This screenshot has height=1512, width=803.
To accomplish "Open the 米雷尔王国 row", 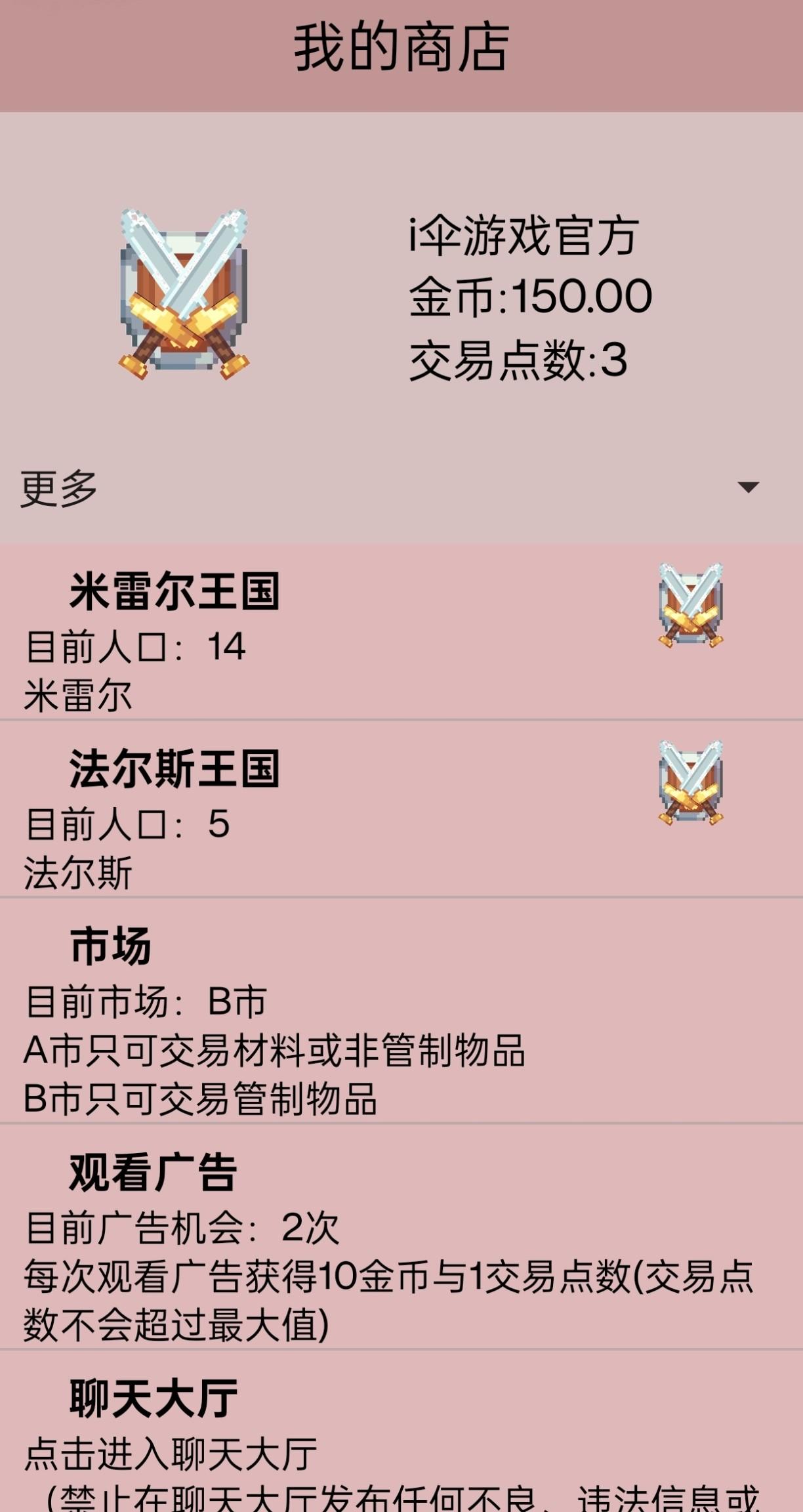I will click(400, 631).
